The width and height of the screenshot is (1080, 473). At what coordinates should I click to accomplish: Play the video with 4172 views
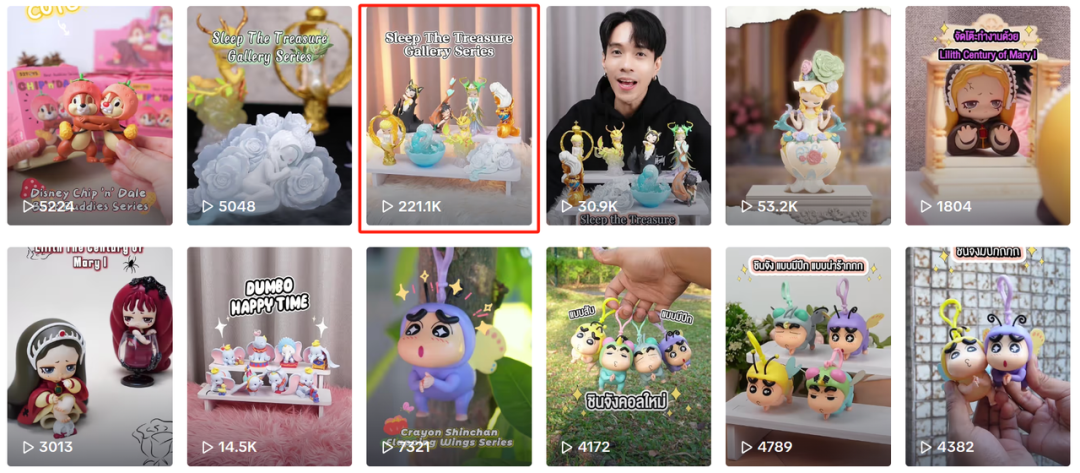coord(628,356)
